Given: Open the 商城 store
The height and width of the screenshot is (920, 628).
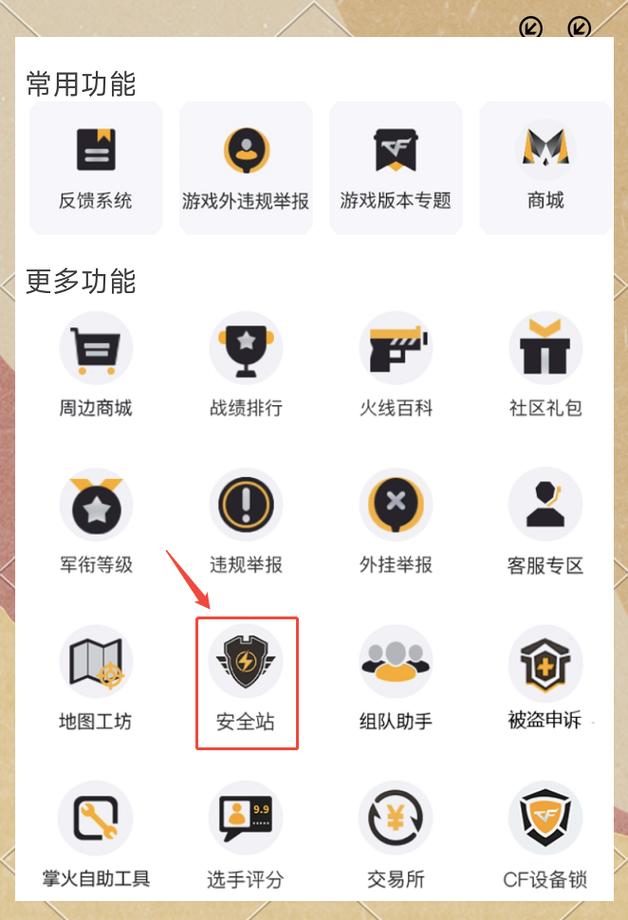Looking at the screenshot, I should click(x=545, y=167).
